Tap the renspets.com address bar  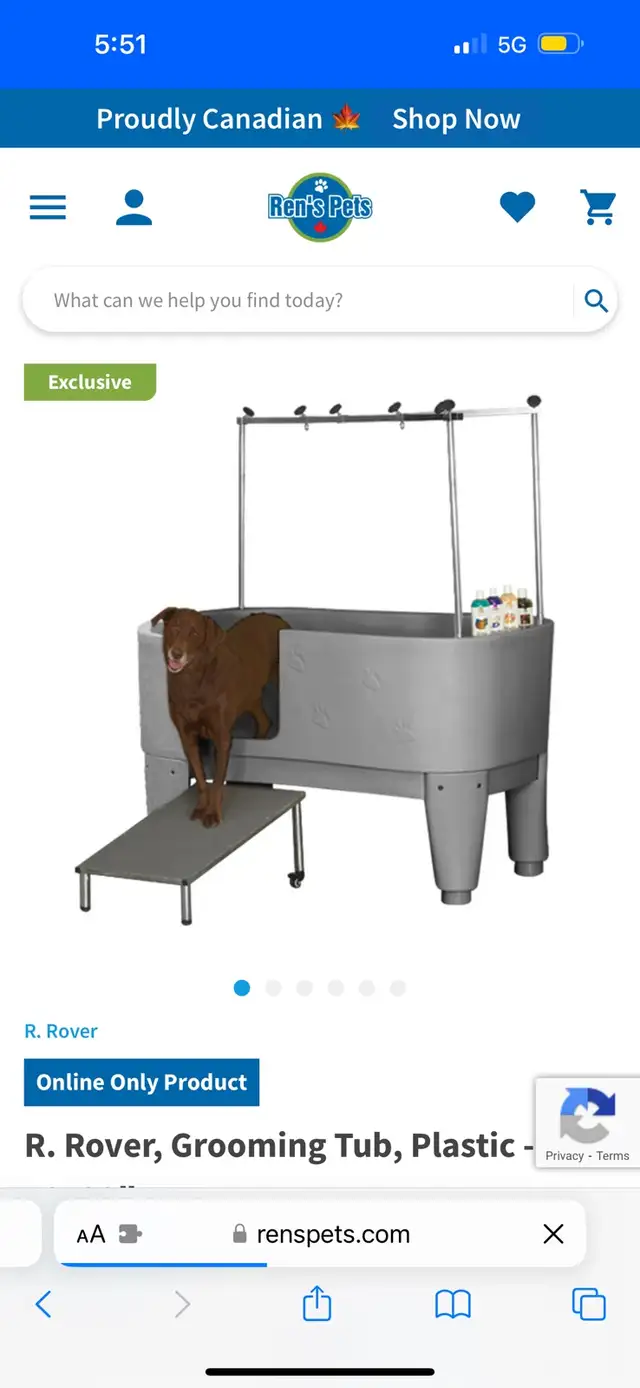pyautogui.click(x=321, y=1234)
